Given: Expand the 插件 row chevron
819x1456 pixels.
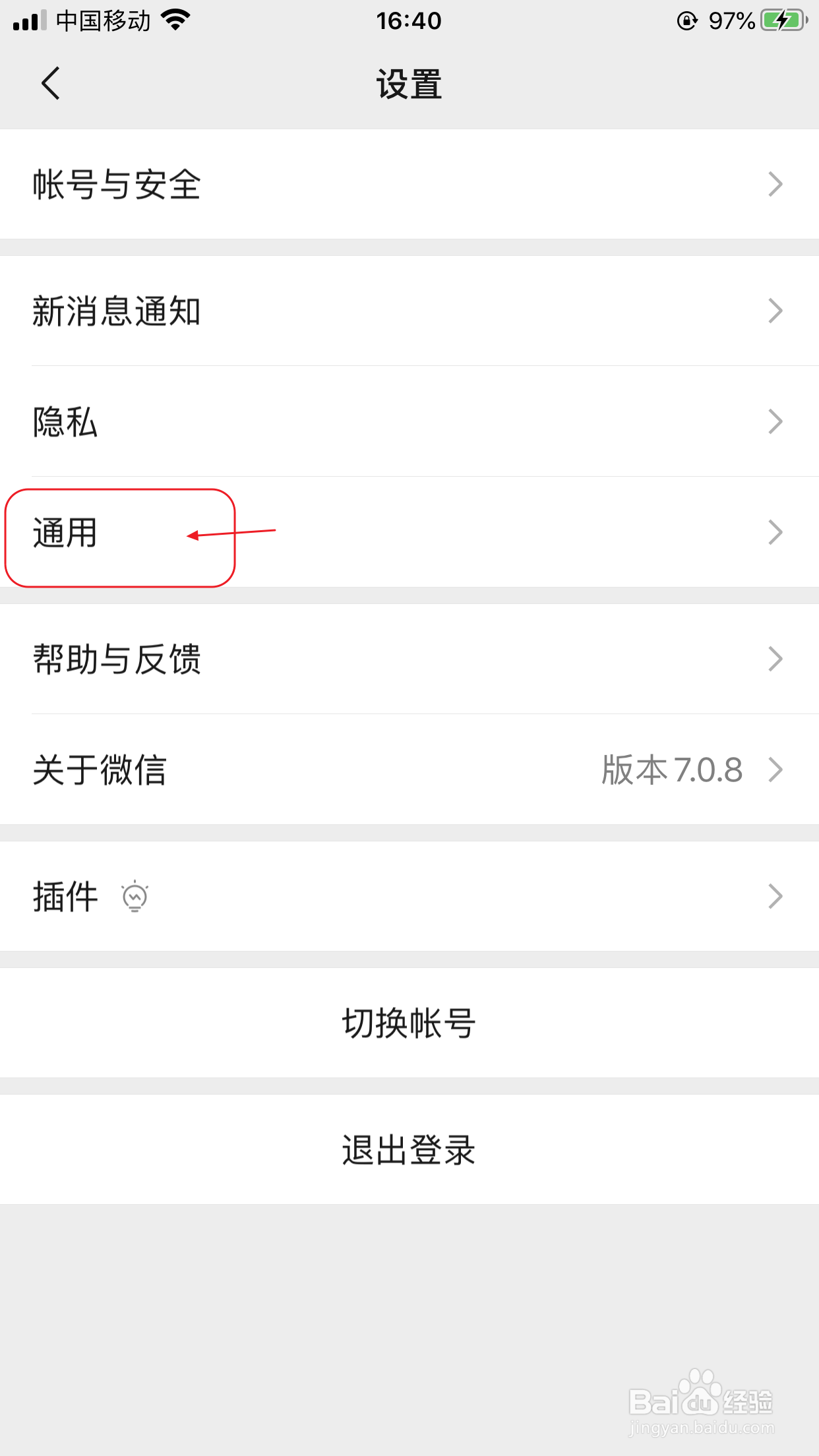Looking at the screenshot, I should [x=775, y=895].
